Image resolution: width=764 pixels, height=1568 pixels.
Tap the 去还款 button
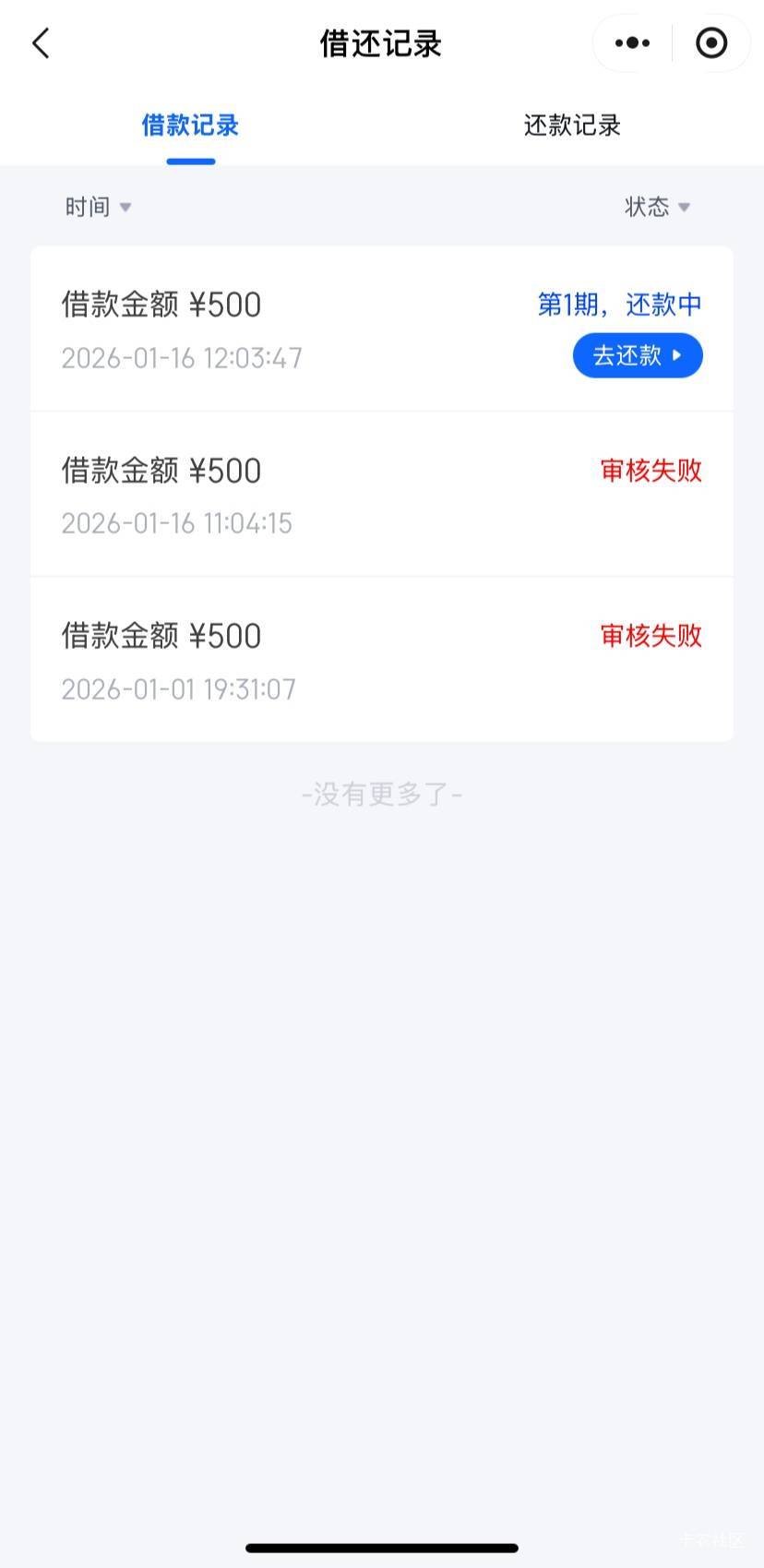[x=638, y=355]
